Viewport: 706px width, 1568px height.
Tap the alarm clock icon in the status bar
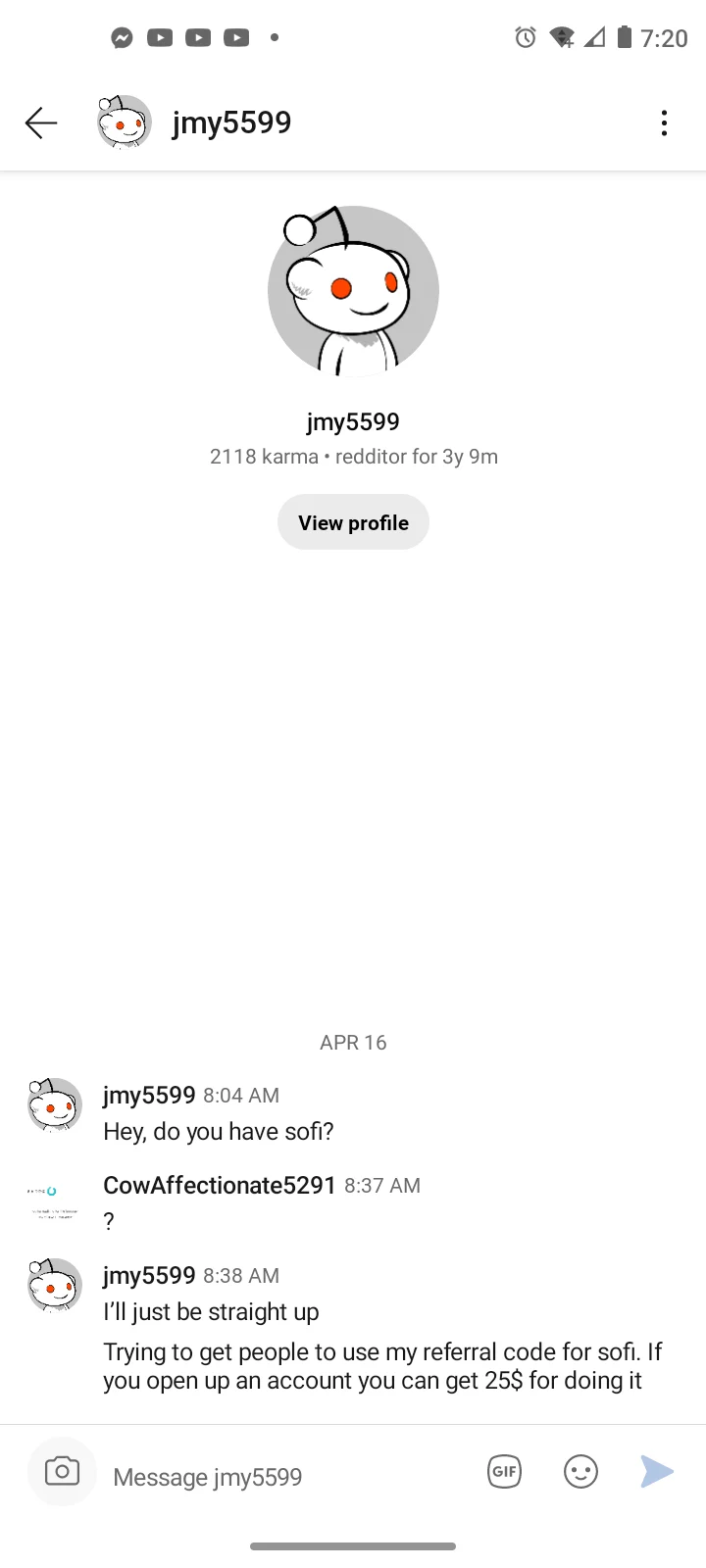point(525,37)
